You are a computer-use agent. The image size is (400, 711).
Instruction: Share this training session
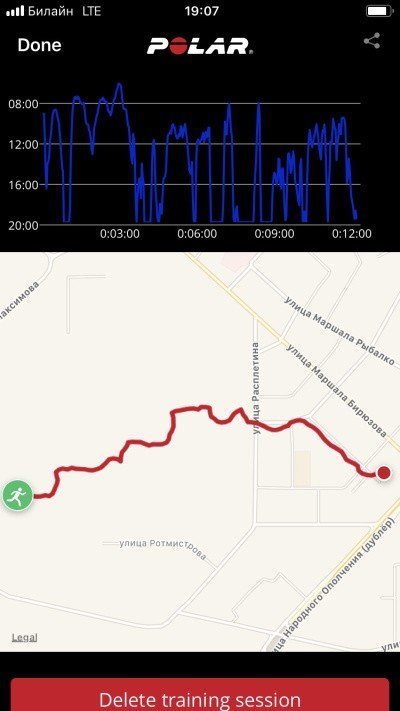(371, 41)
